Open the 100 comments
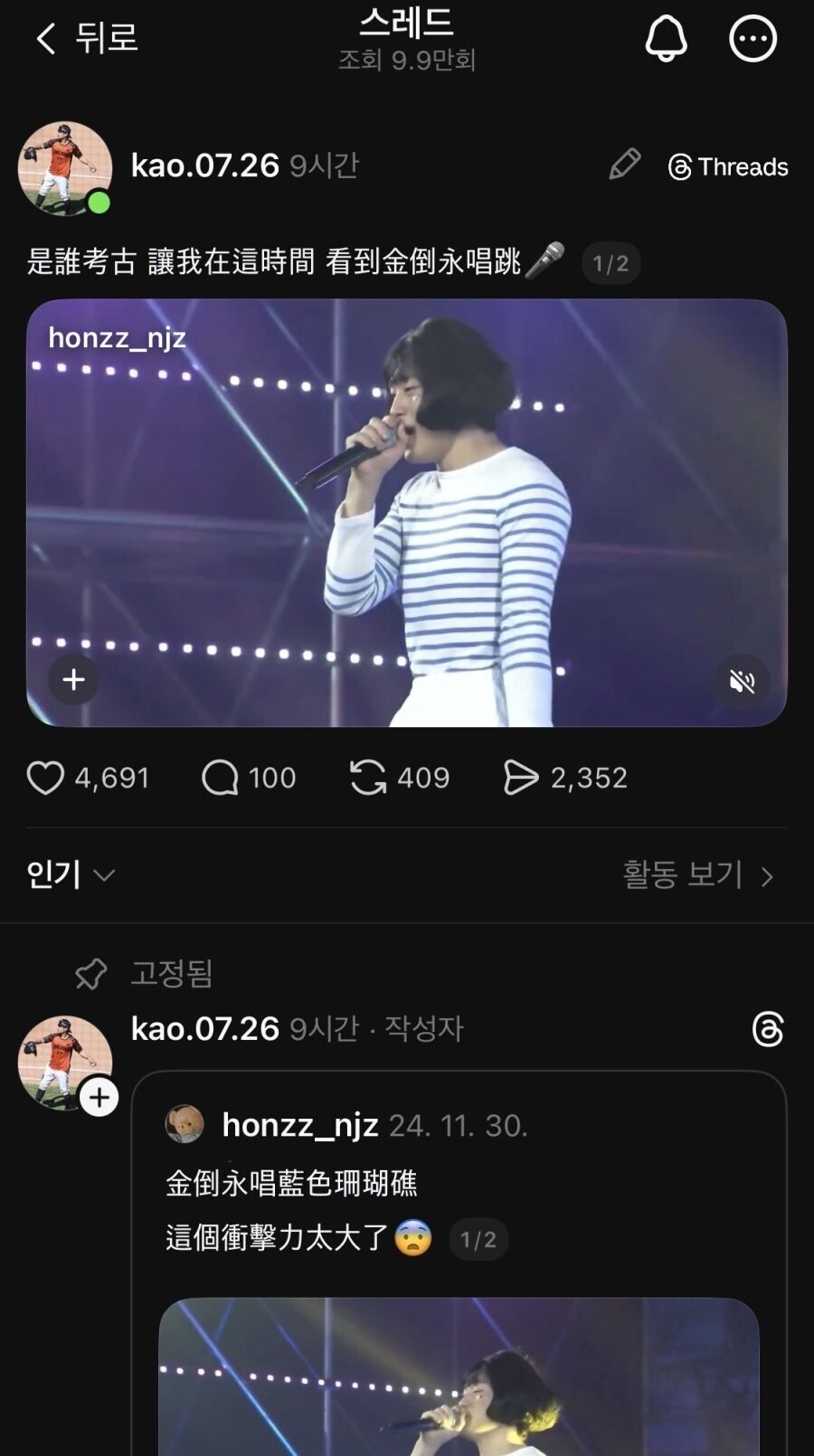Viewport: 814px width, 1456px height. [220, 778]
